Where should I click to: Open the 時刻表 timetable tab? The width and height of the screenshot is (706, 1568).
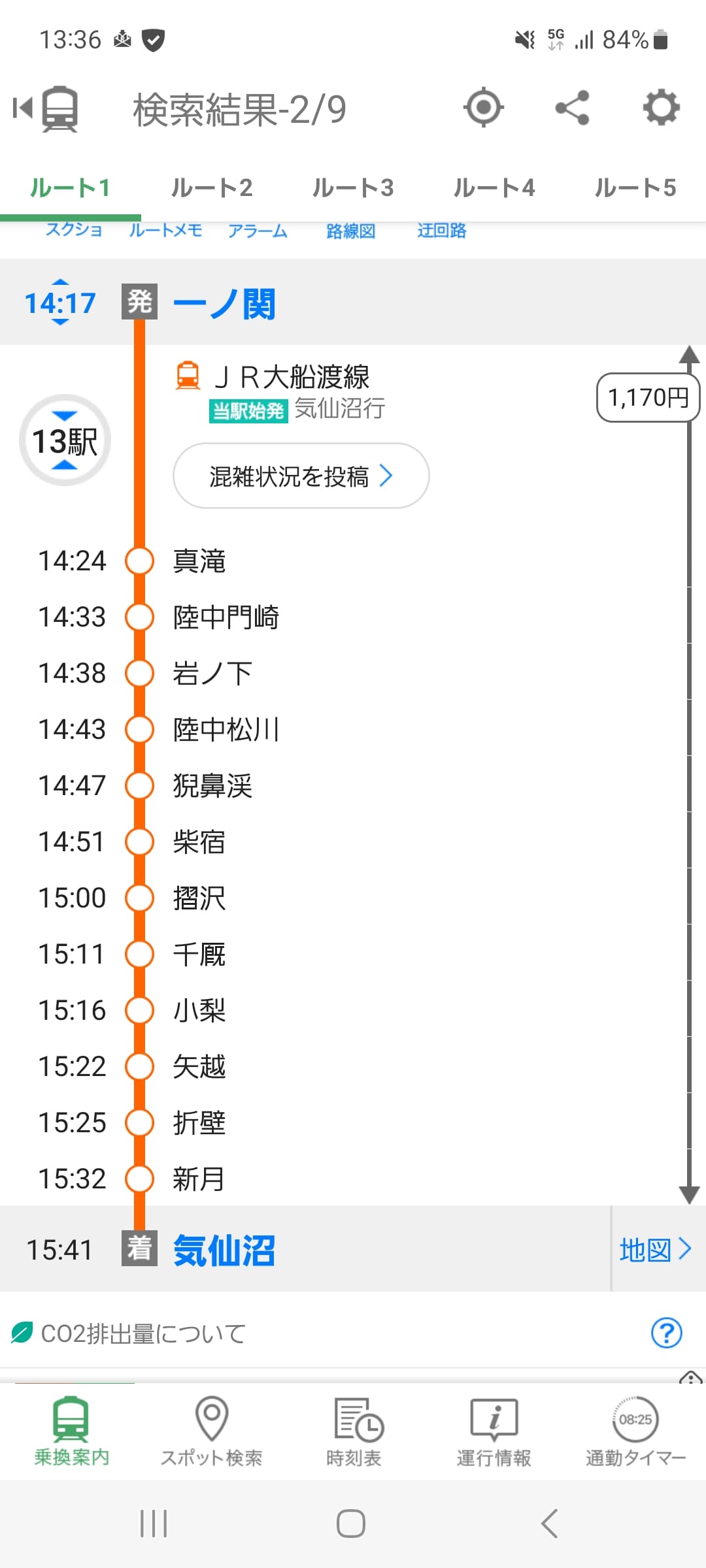click(353, 1431)
